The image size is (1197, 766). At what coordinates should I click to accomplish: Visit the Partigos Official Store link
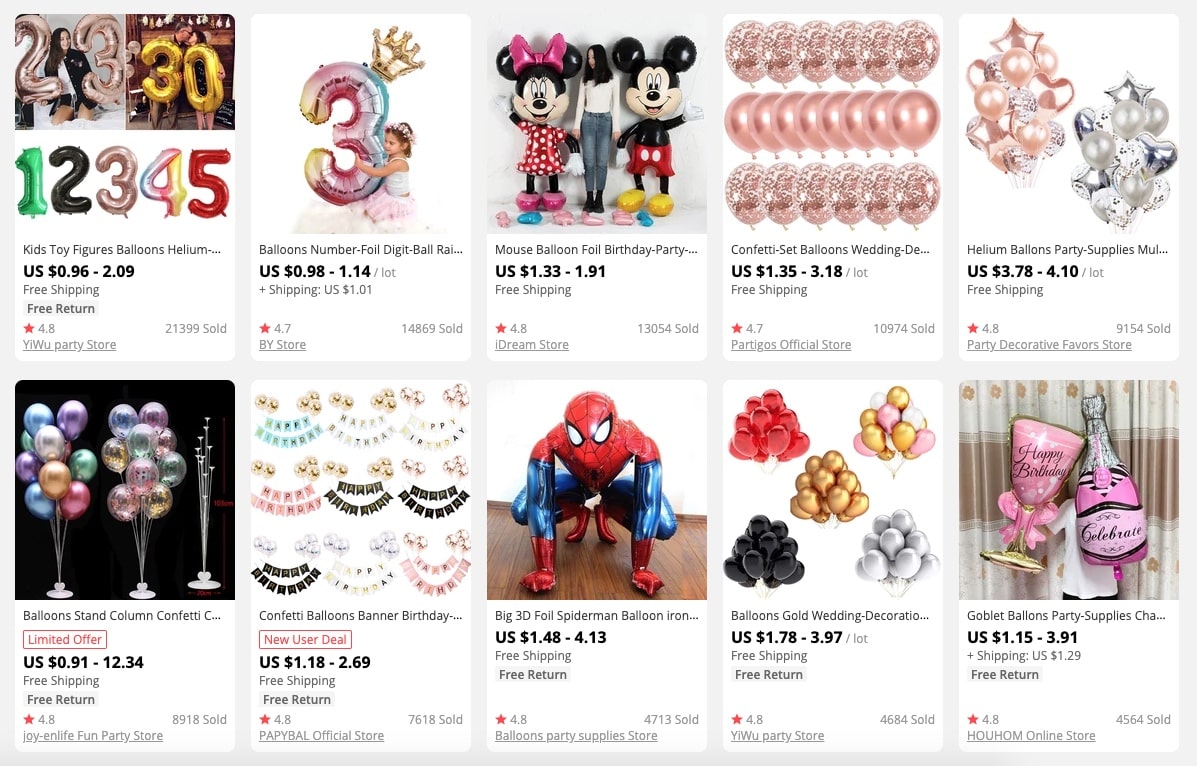tap(791, 345)
